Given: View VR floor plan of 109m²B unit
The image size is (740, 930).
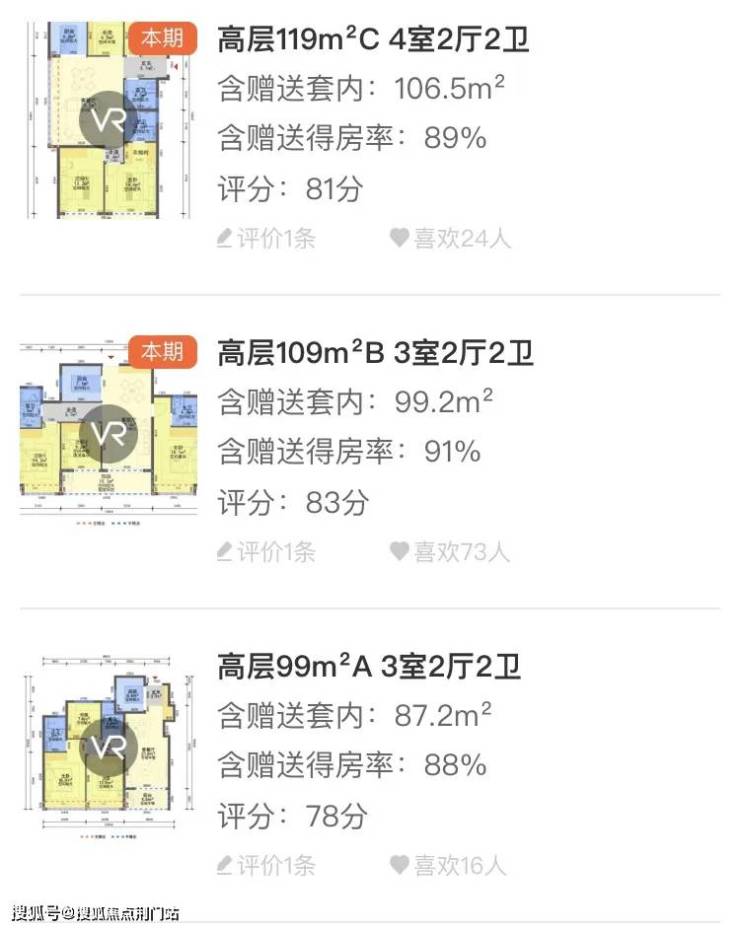Looking at the screenshot, I should pyautogui.click(x=105, y=432).
